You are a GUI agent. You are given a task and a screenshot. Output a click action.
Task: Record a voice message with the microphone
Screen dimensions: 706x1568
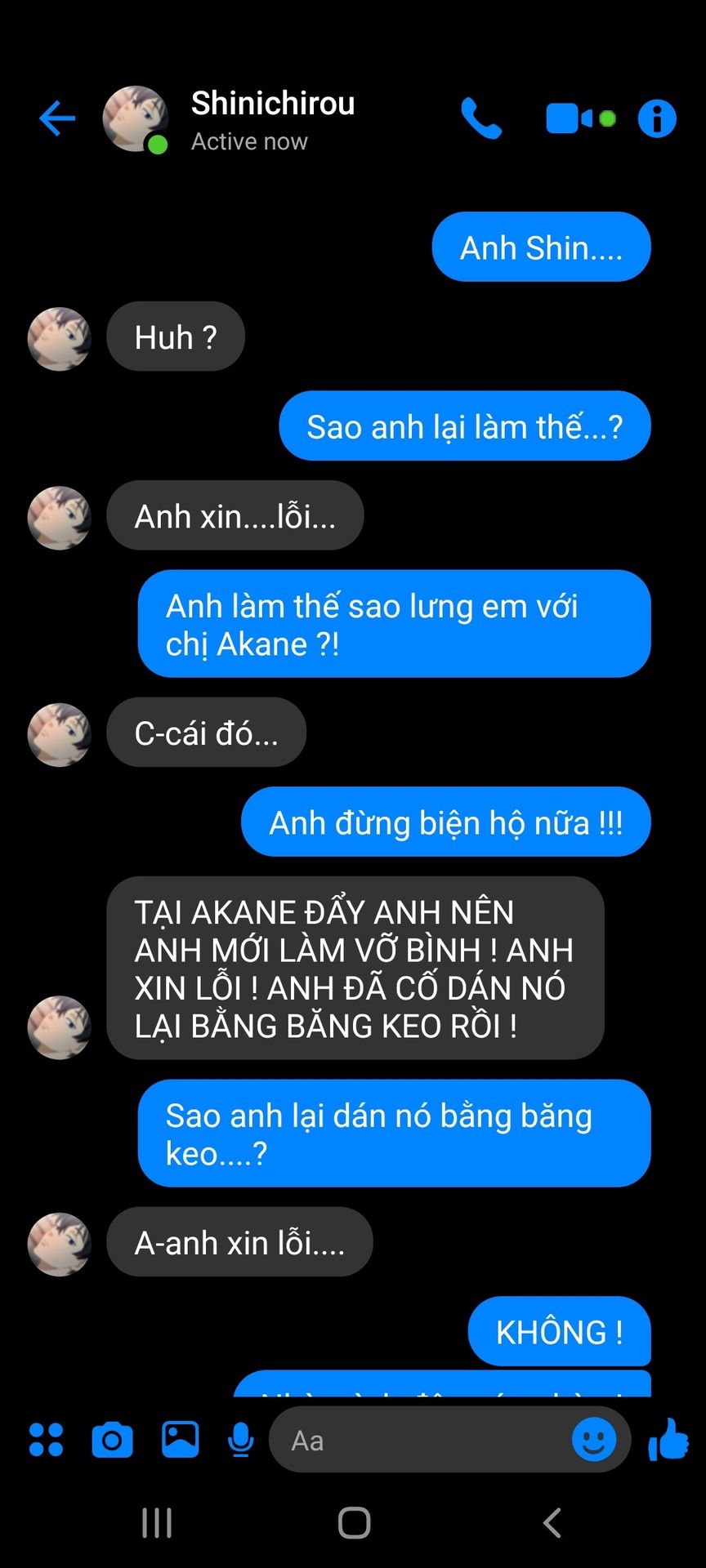click(x=241, y=1440)
